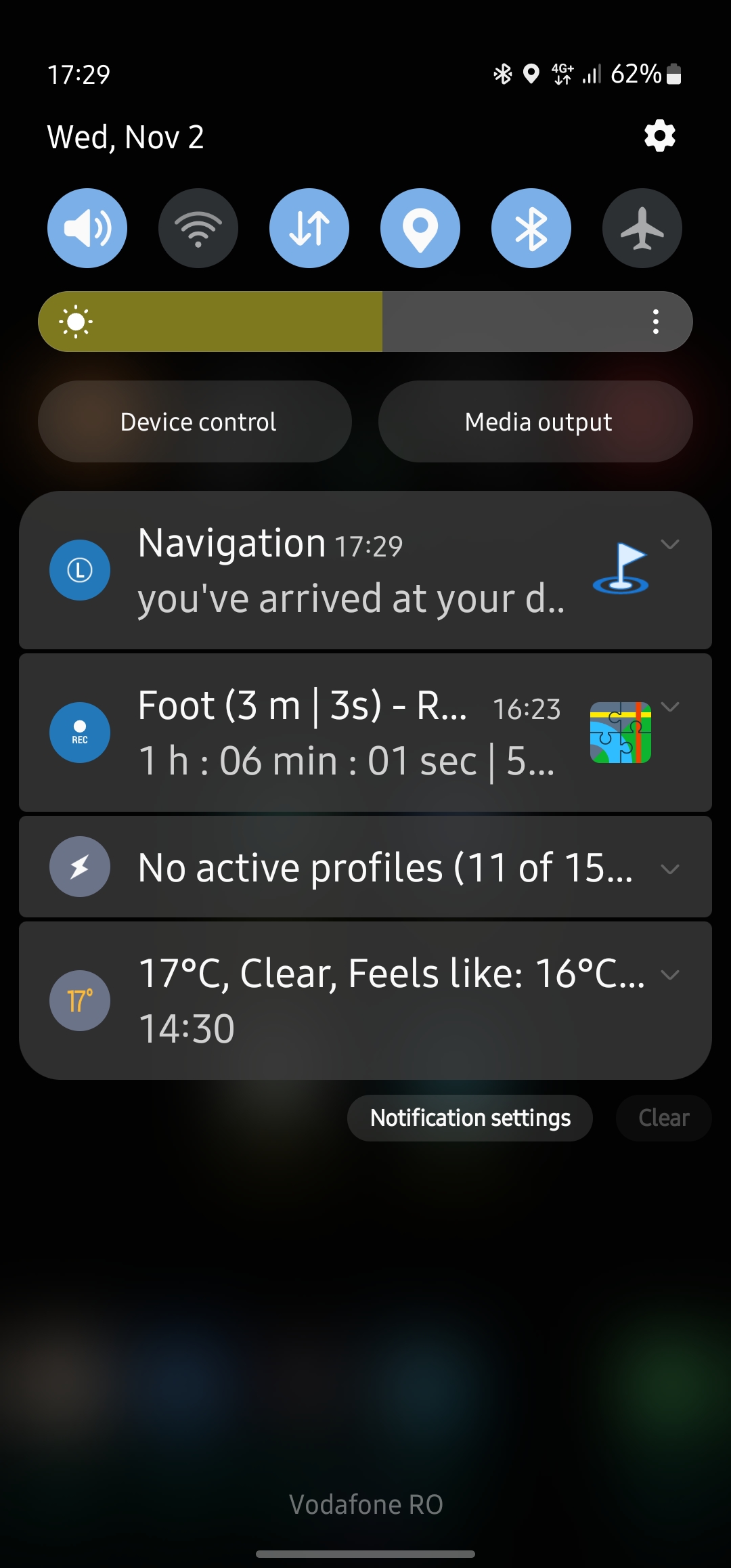The image size is (731, 1568).
Task: Expand the No active profiles notification
Action: coord(670,869)
